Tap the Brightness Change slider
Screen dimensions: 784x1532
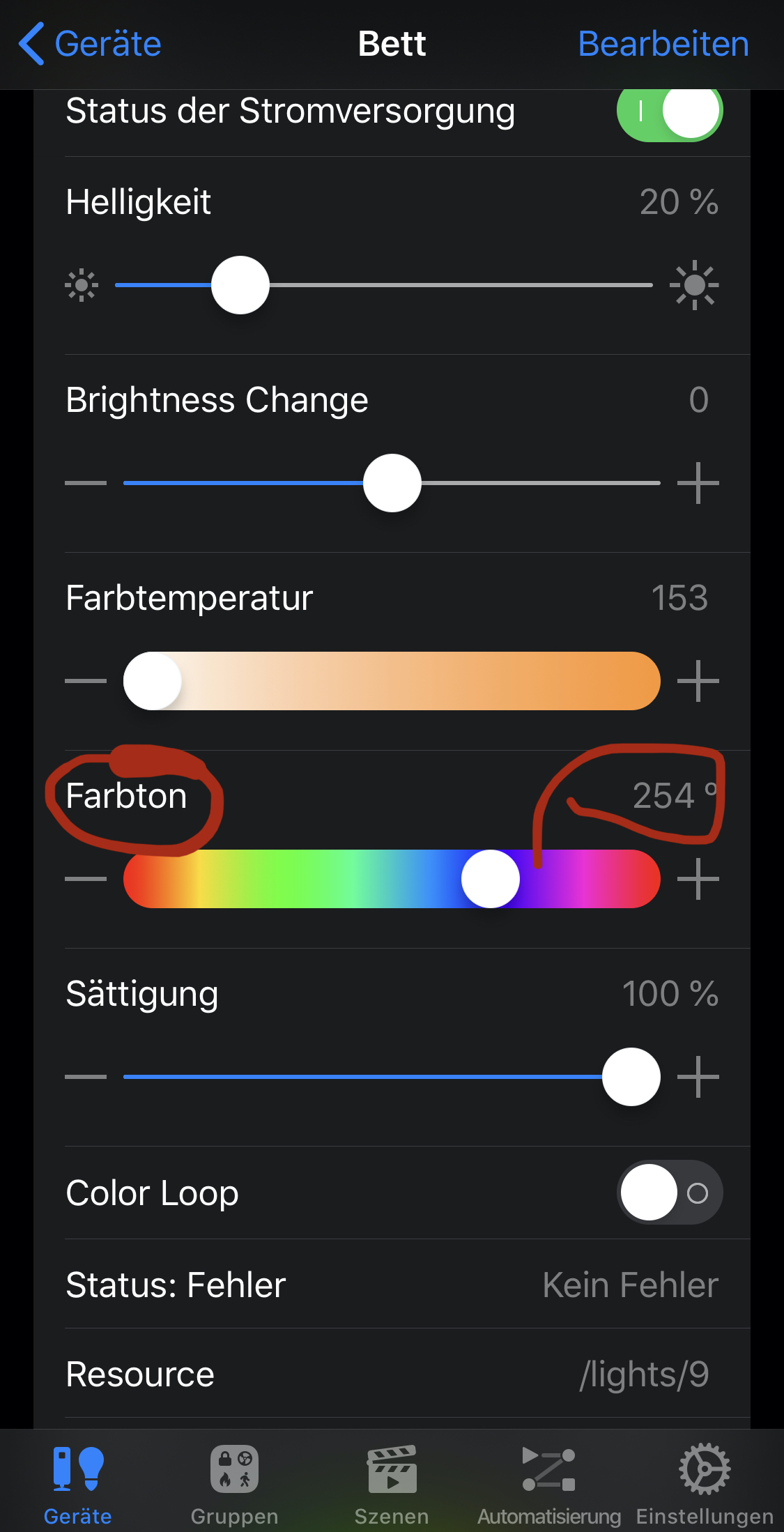tap(392, 483)
